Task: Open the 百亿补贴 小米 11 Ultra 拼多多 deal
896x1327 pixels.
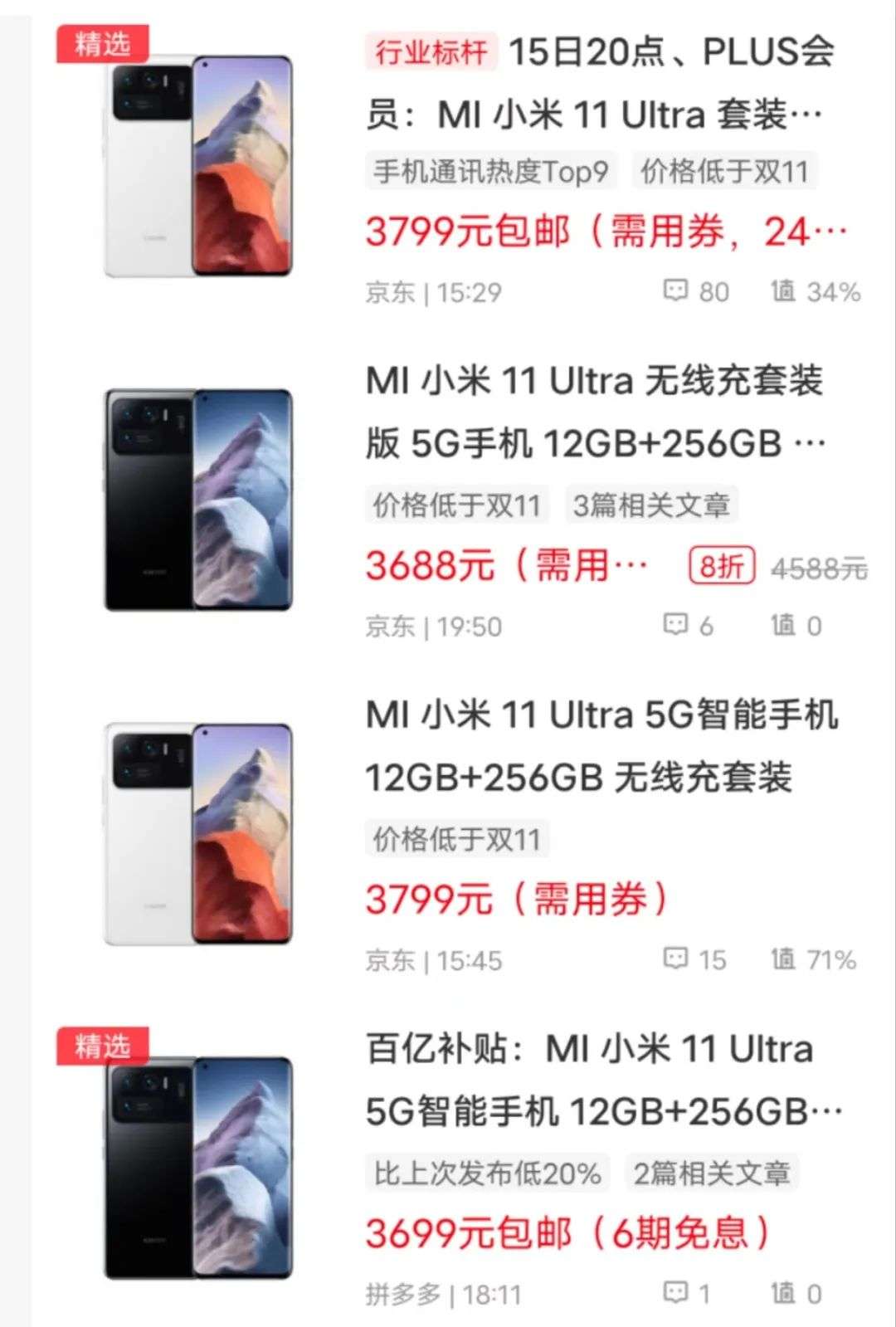Action: (603, 1080)
